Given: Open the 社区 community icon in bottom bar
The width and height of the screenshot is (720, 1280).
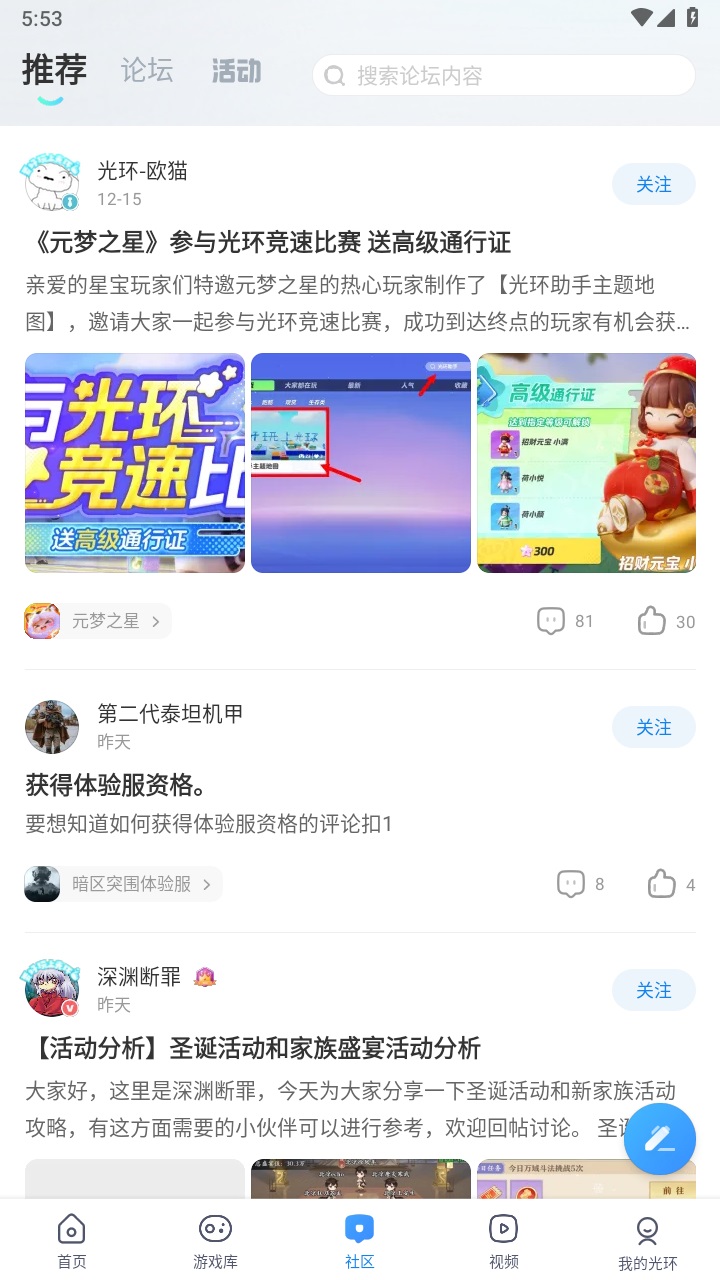Looking at the screenshot, I should 359,1228.
